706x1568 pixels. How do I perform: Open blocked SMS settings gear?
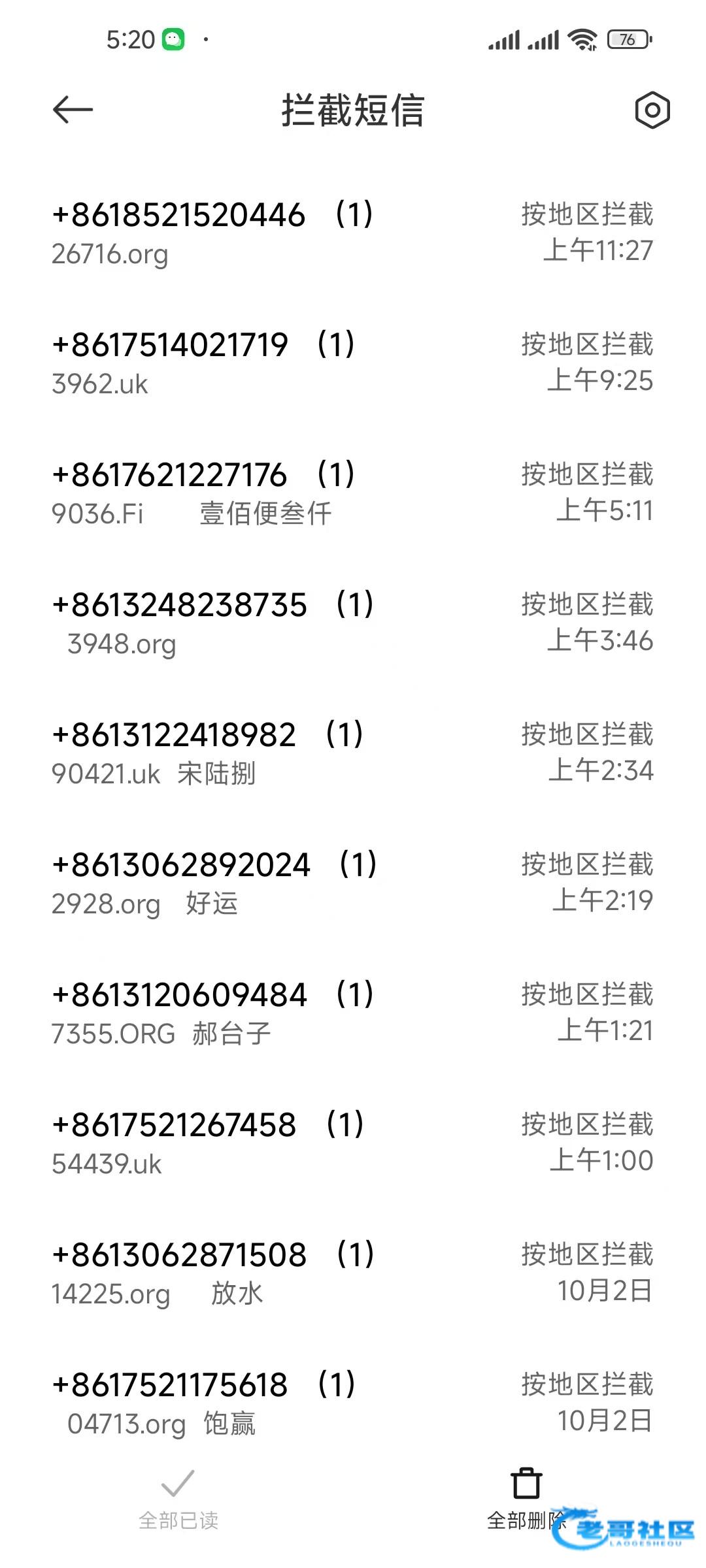click(x=652, y=110)
